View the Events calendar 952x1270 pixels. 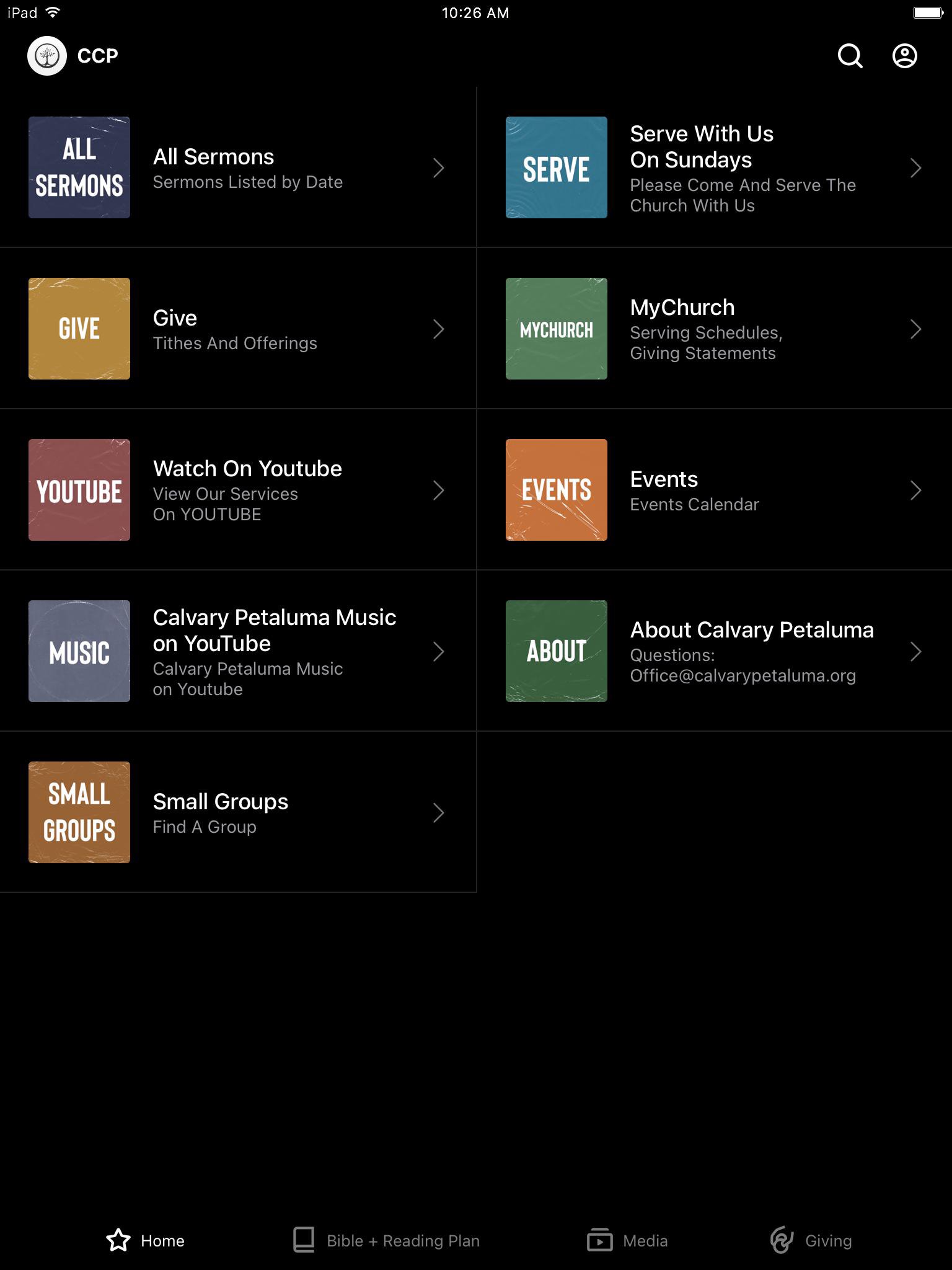714,490
